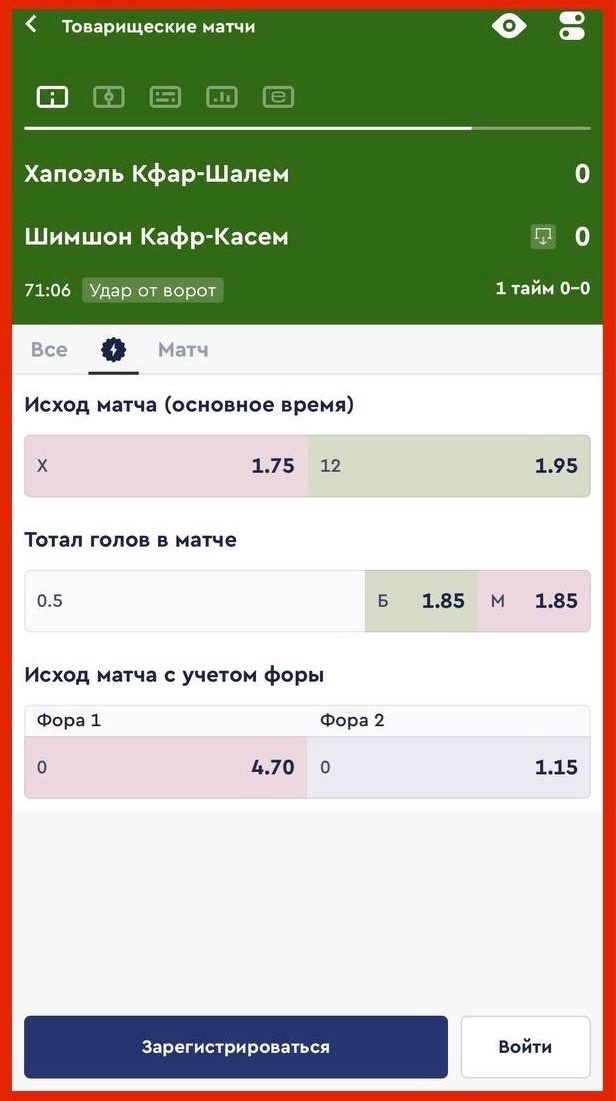
Task: Open the settings toggles icon
Action: tap(571, 26)
